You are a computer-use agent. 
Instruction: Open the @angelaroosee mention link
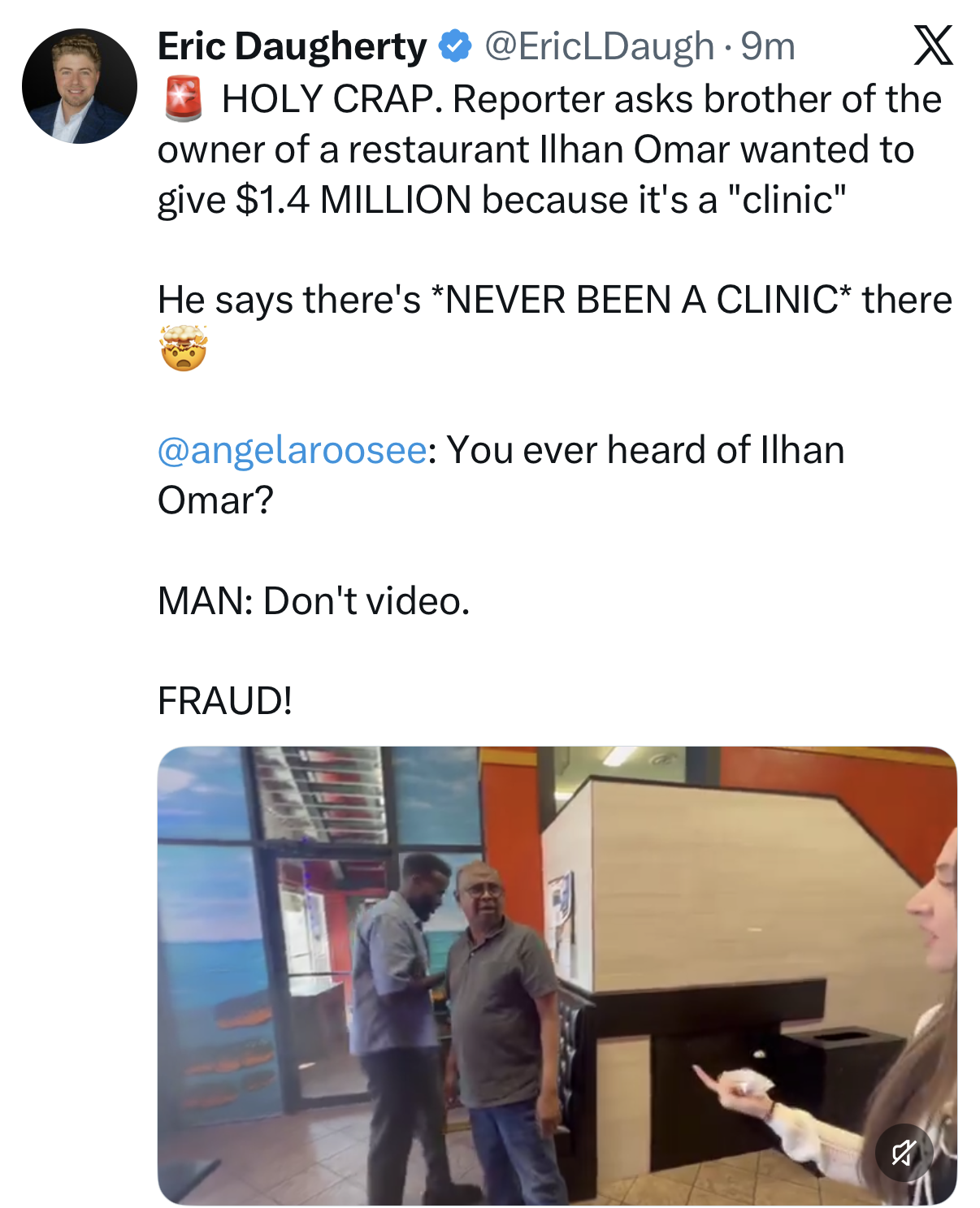(291, 450)
